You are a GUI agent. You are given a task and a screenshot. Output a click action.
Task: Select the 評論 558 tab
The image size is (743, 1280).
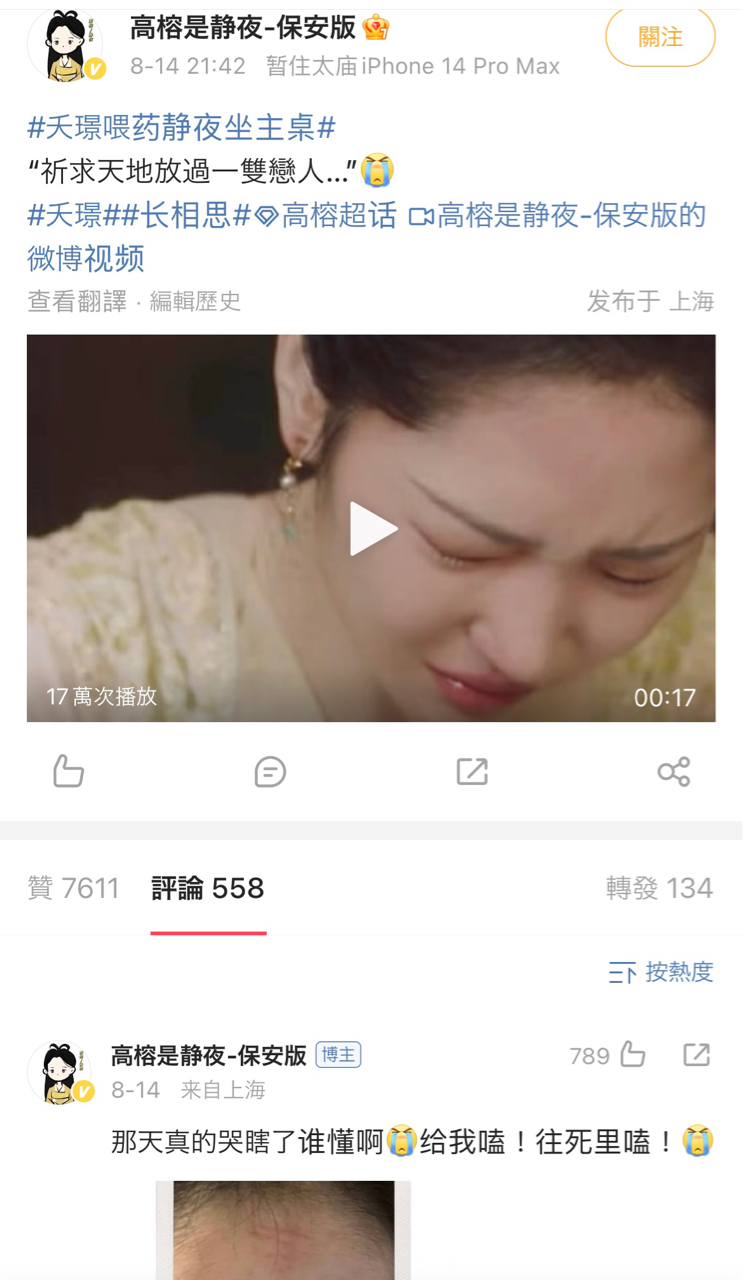(208, 888)
